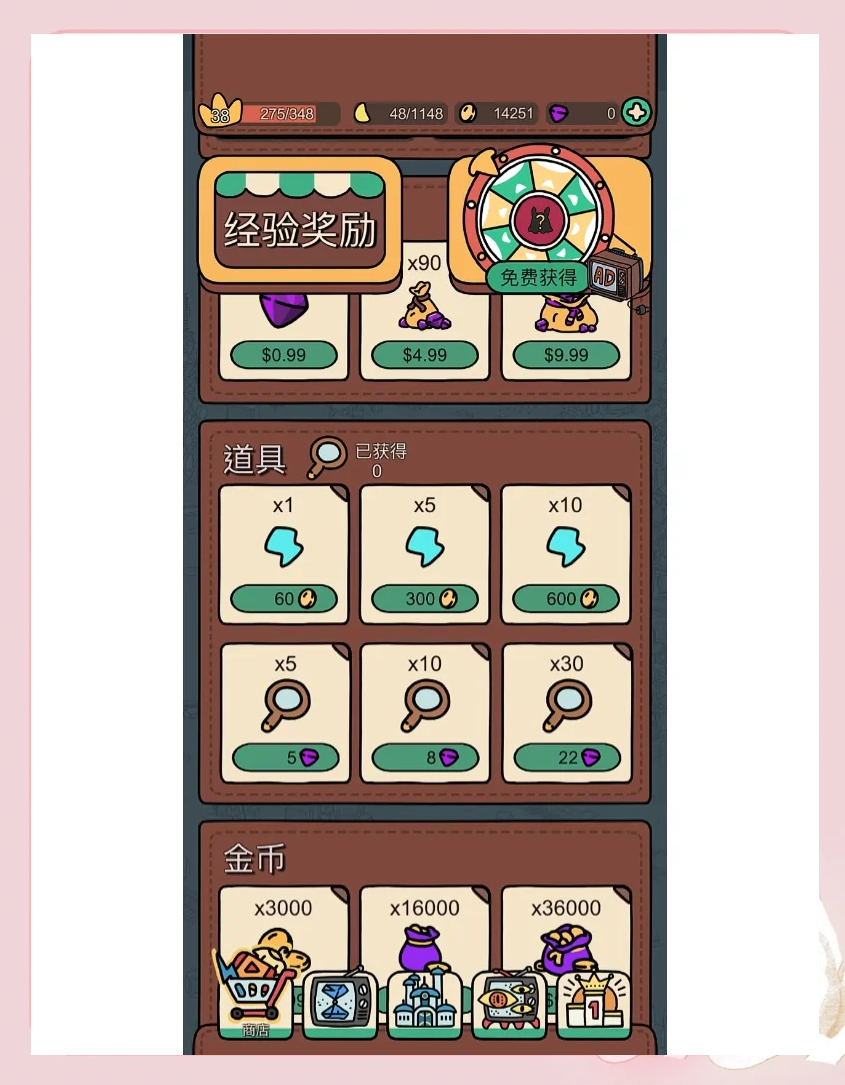Viewport: 845px width, 1085px height.
Task: Buy the gem pack priced $0.99
Action: [284, 354]
